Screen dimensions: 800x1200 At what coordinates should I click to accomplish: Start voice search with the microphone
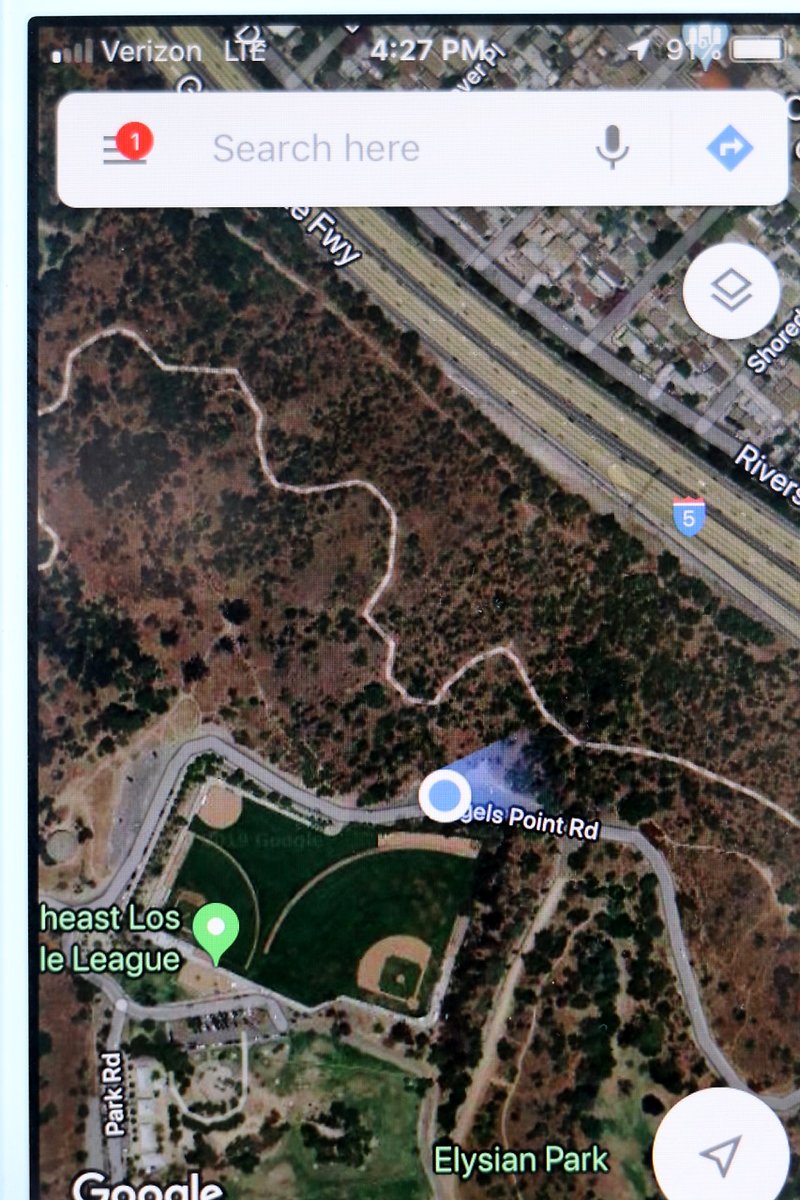[x=612, y=149]
